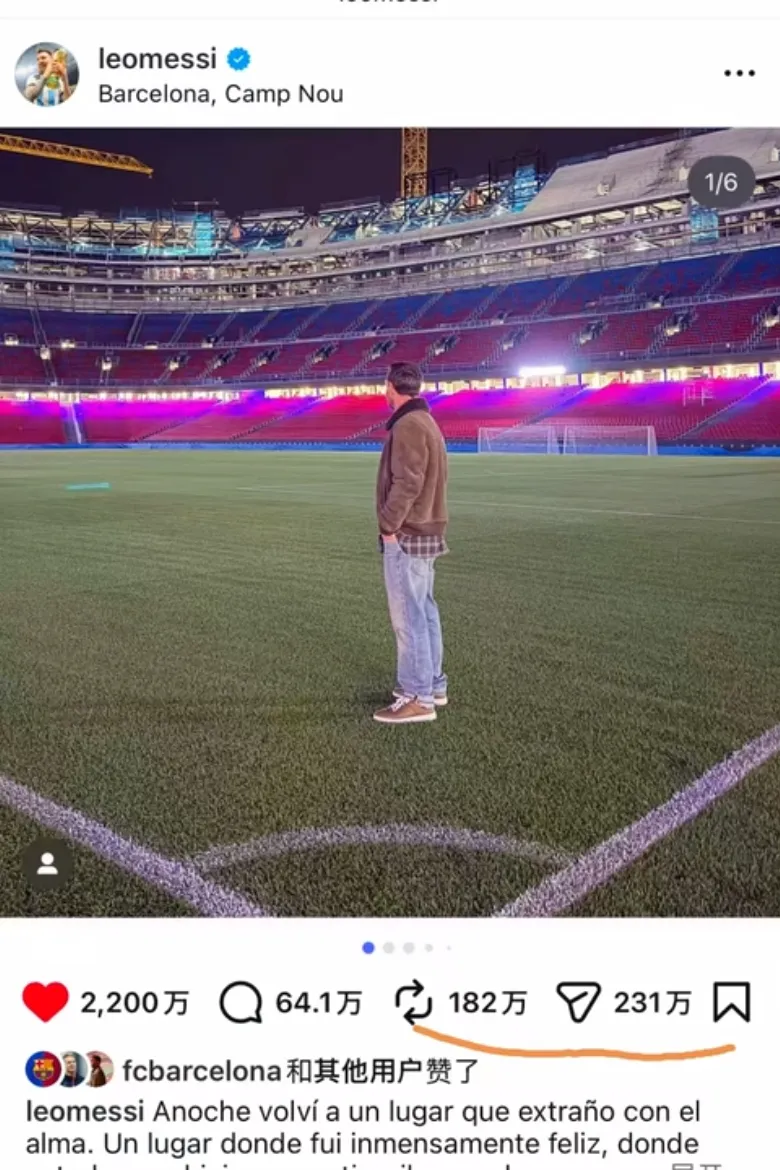The height and width of the screenshot is (1170, 780).
Task: Share the post via paper plane icon
Action: [x=578, y=1002]
